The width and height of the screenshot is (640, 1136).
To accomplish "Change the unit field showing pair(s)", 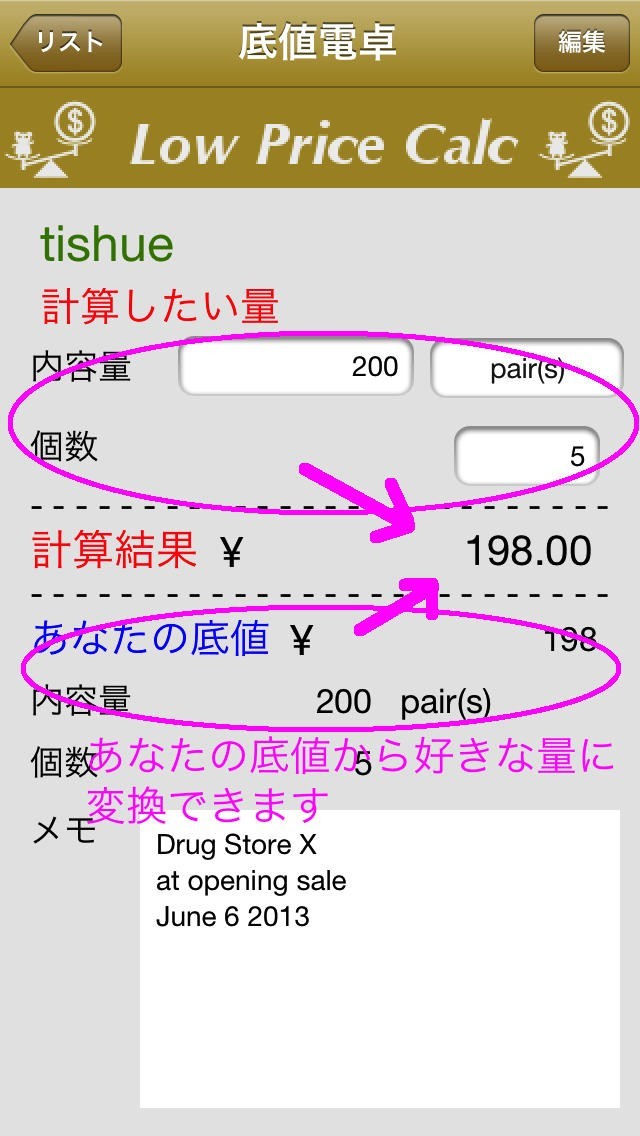I will [527, 369].
